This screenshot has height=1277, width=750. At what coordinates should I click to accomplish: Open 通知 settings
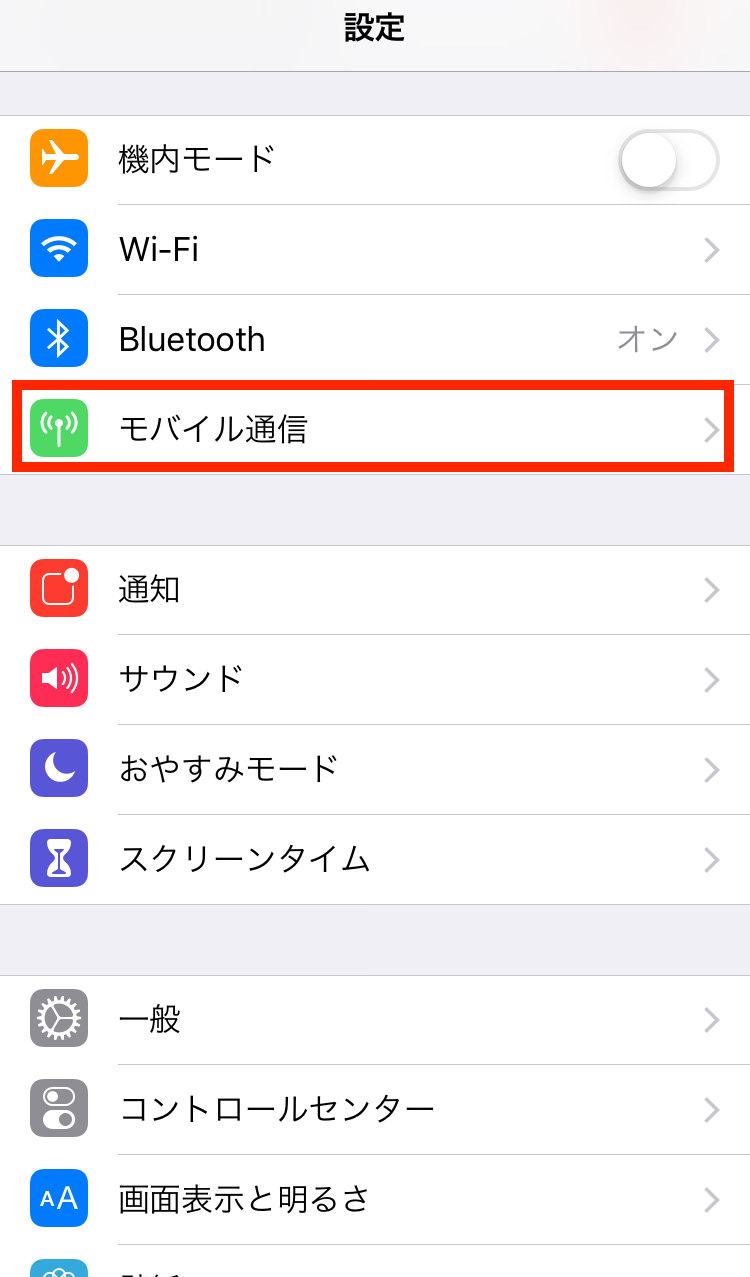[x=375, y=590]
